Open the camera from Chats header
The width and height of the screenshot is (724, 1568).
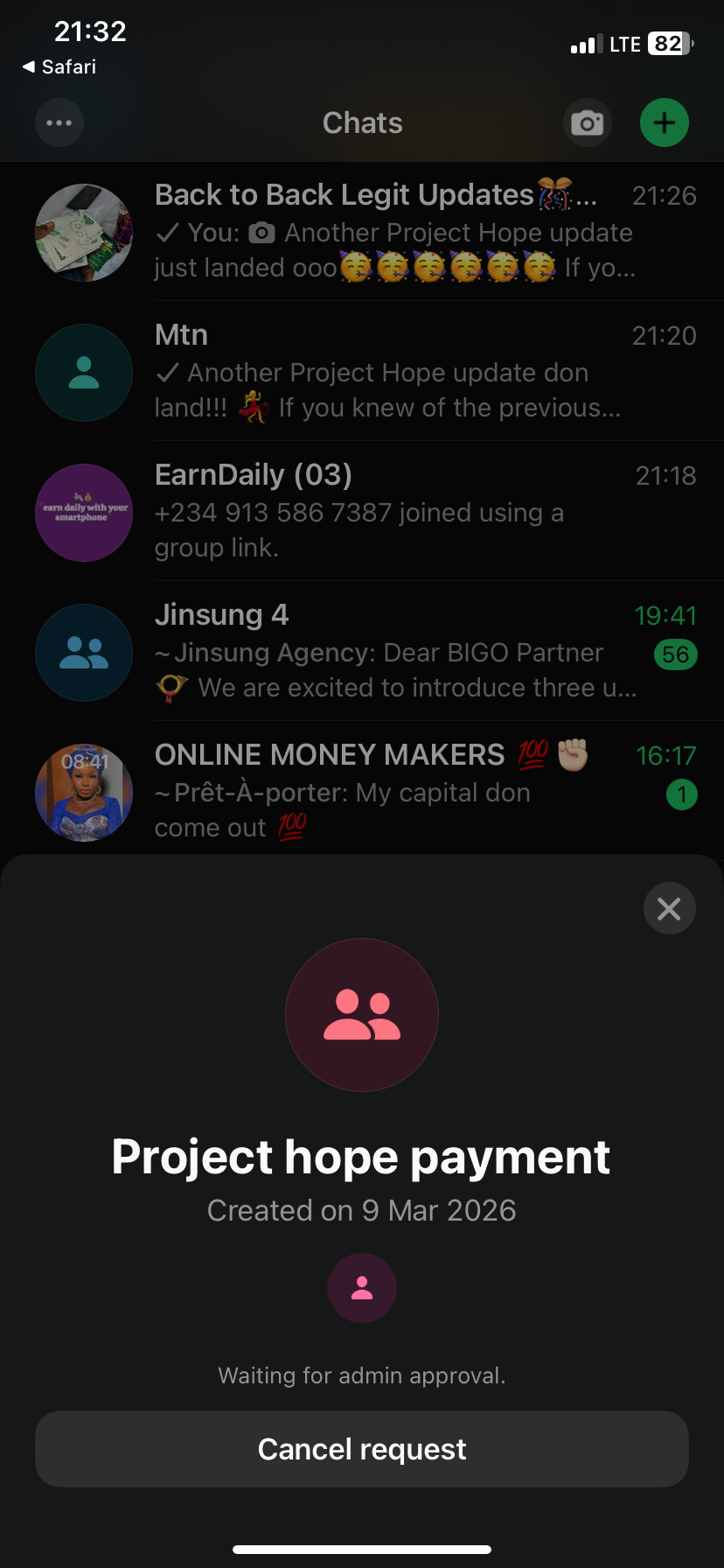(587, 122)
